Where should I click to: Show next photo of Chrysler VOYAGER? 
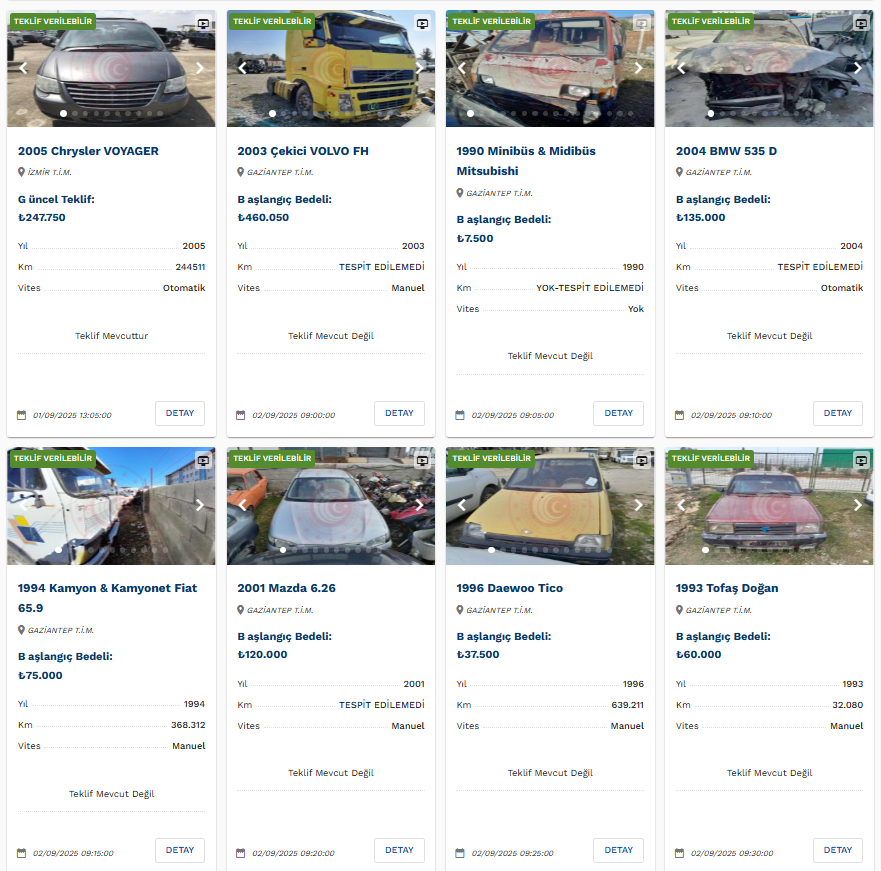pos(199,68)
